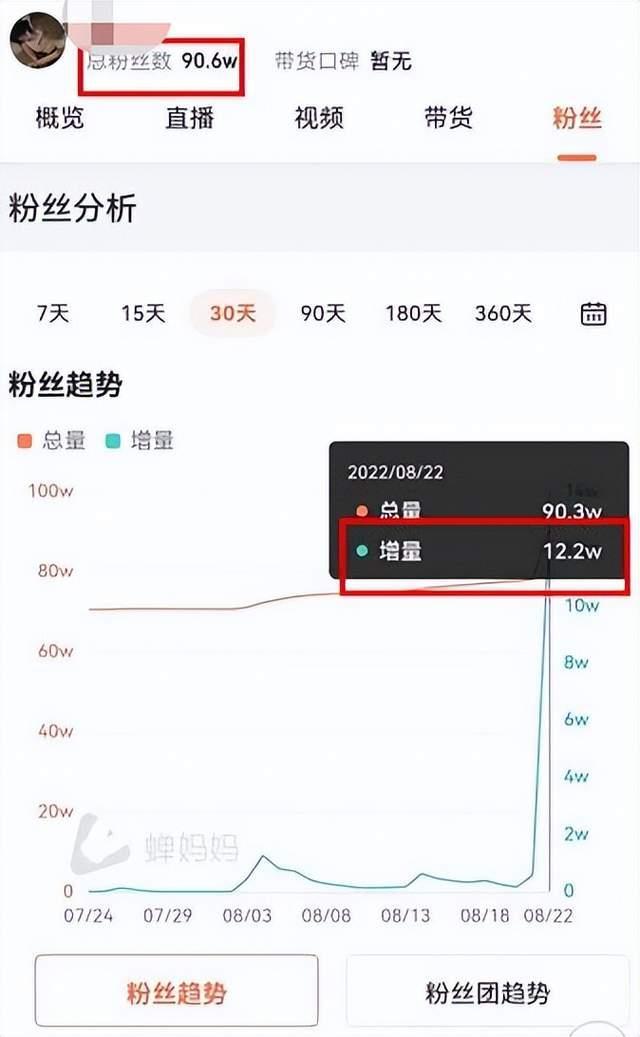Select the 15天 range chip
Screen dimensions: 640x1037
[143, 313]
